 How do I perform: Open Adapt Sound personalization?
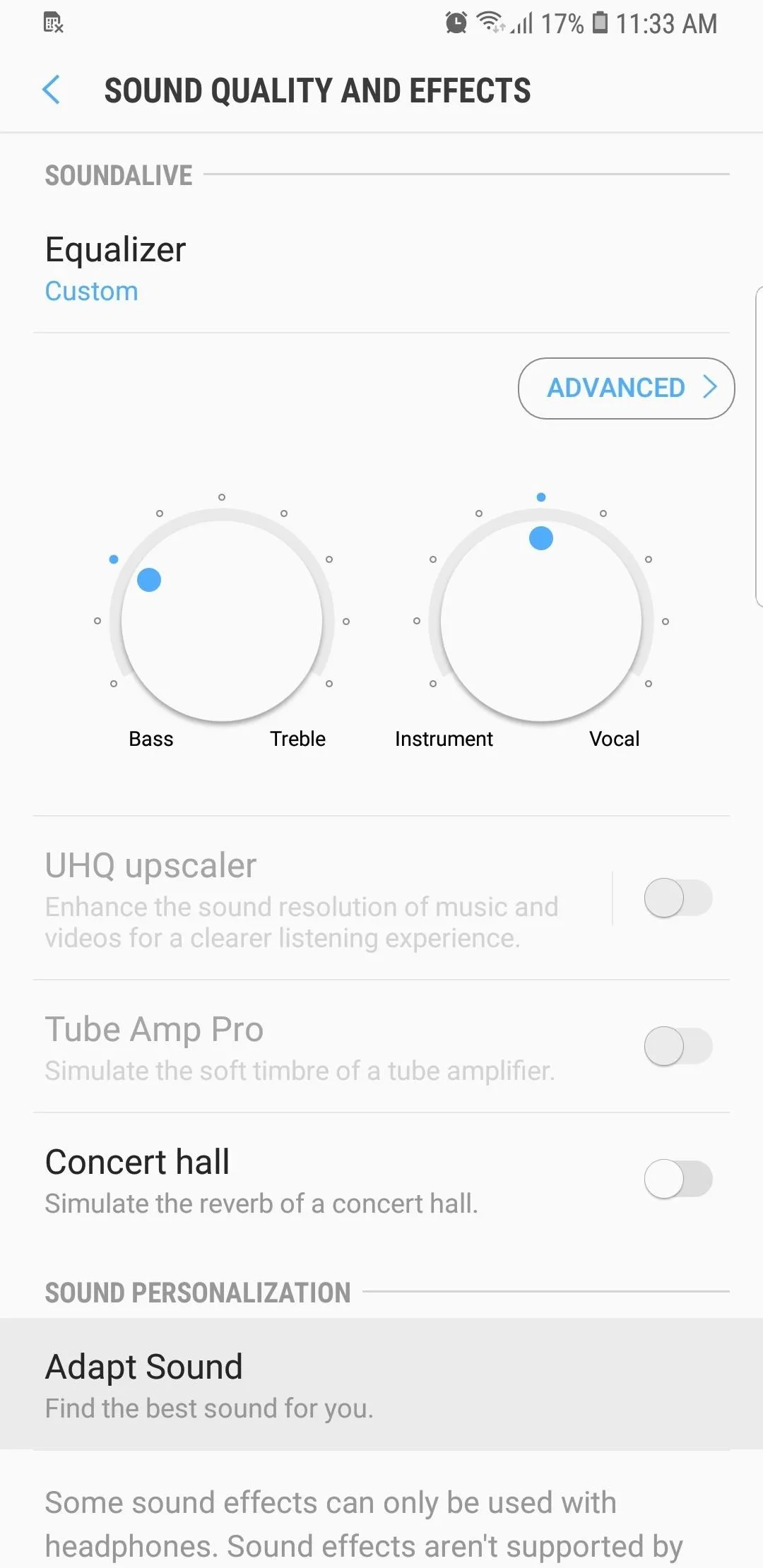[x=381, y=1384]
